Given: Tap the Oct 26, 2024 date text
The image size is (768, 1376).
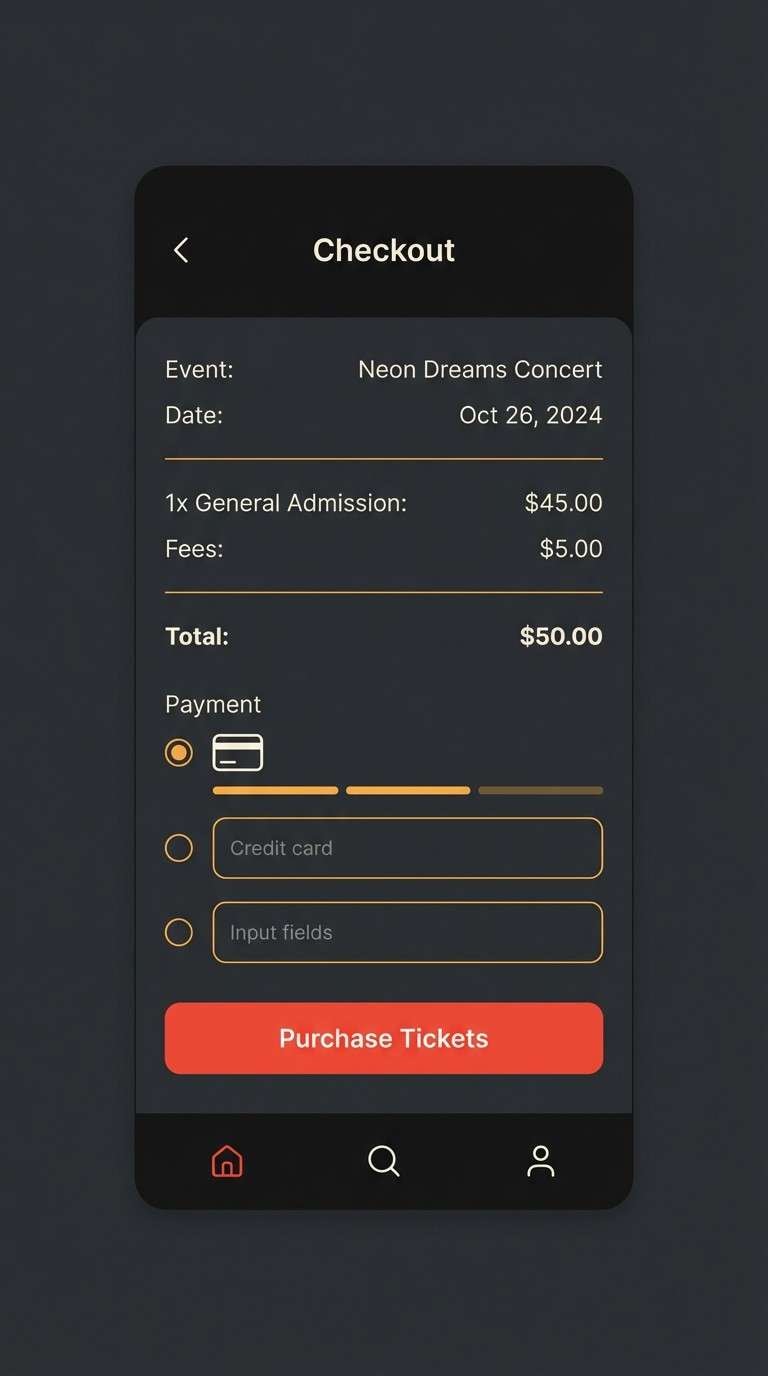Looking at the screenshot, I should pyautogui.click(x=531, y=414).
